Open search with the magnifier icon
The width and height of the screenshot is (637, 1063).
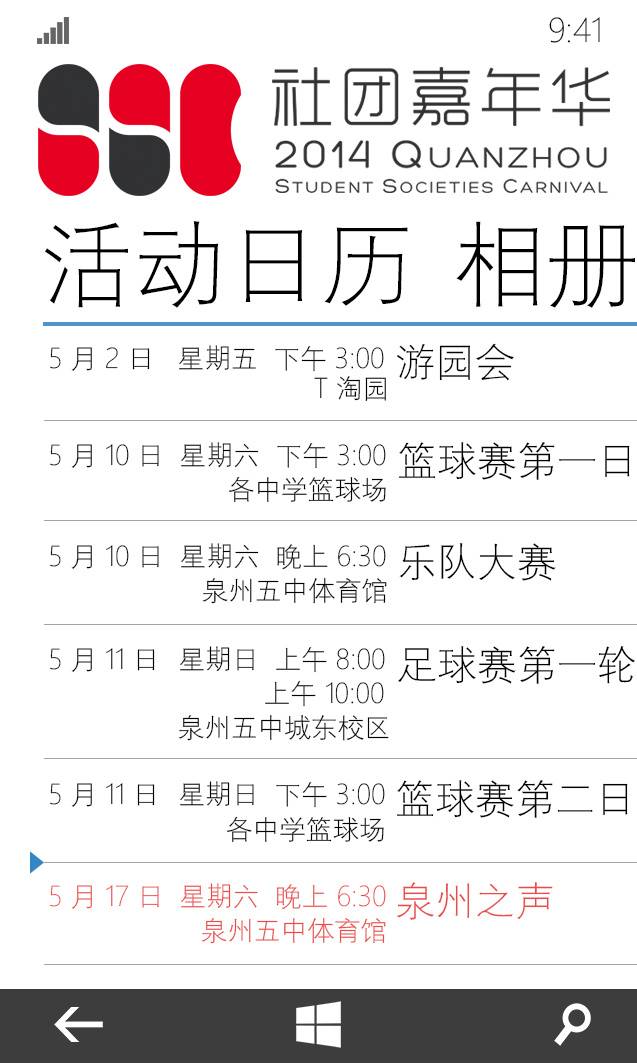(x=573, y=1025)
